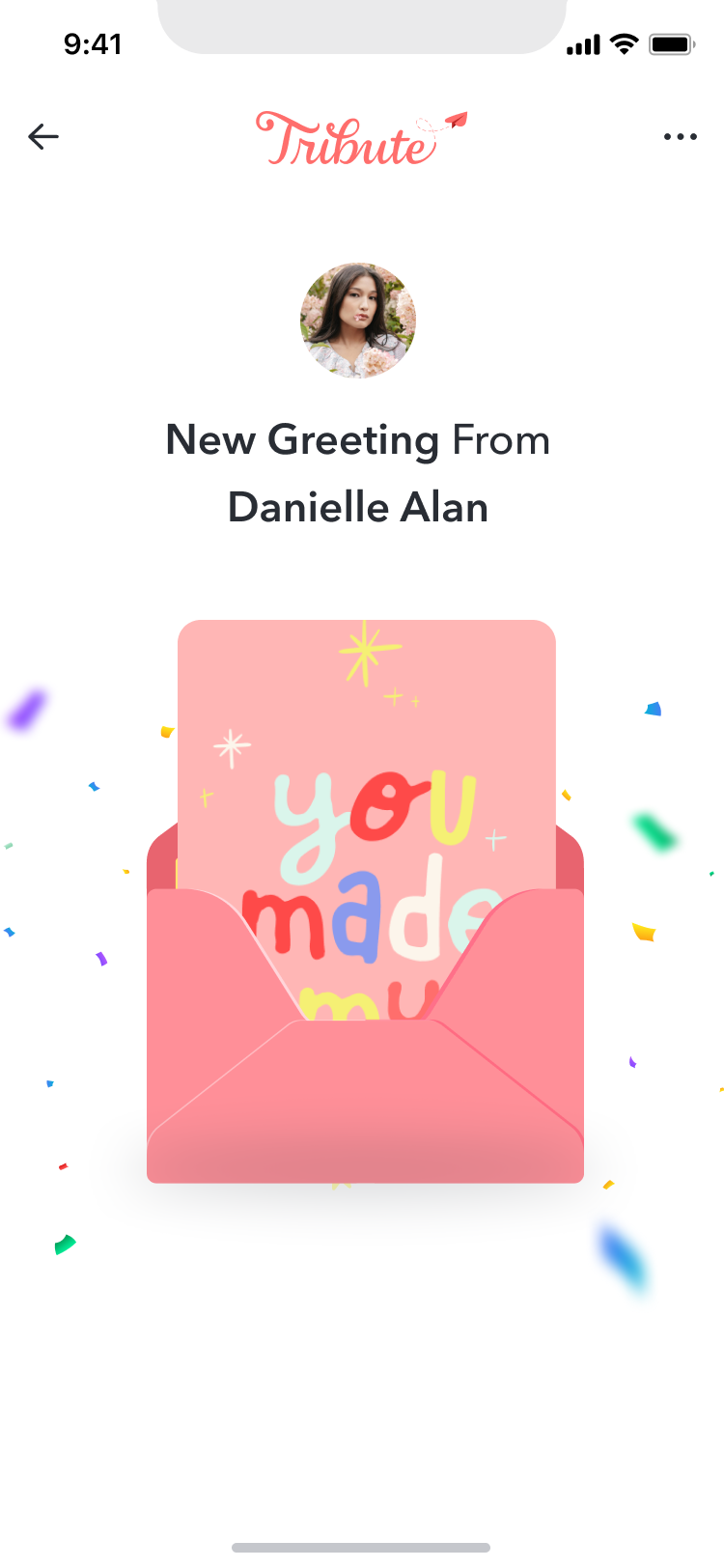Open the three-dot overflow menu
The image size is (724, 1568).
pyautogui.click(x=680, y=137)
